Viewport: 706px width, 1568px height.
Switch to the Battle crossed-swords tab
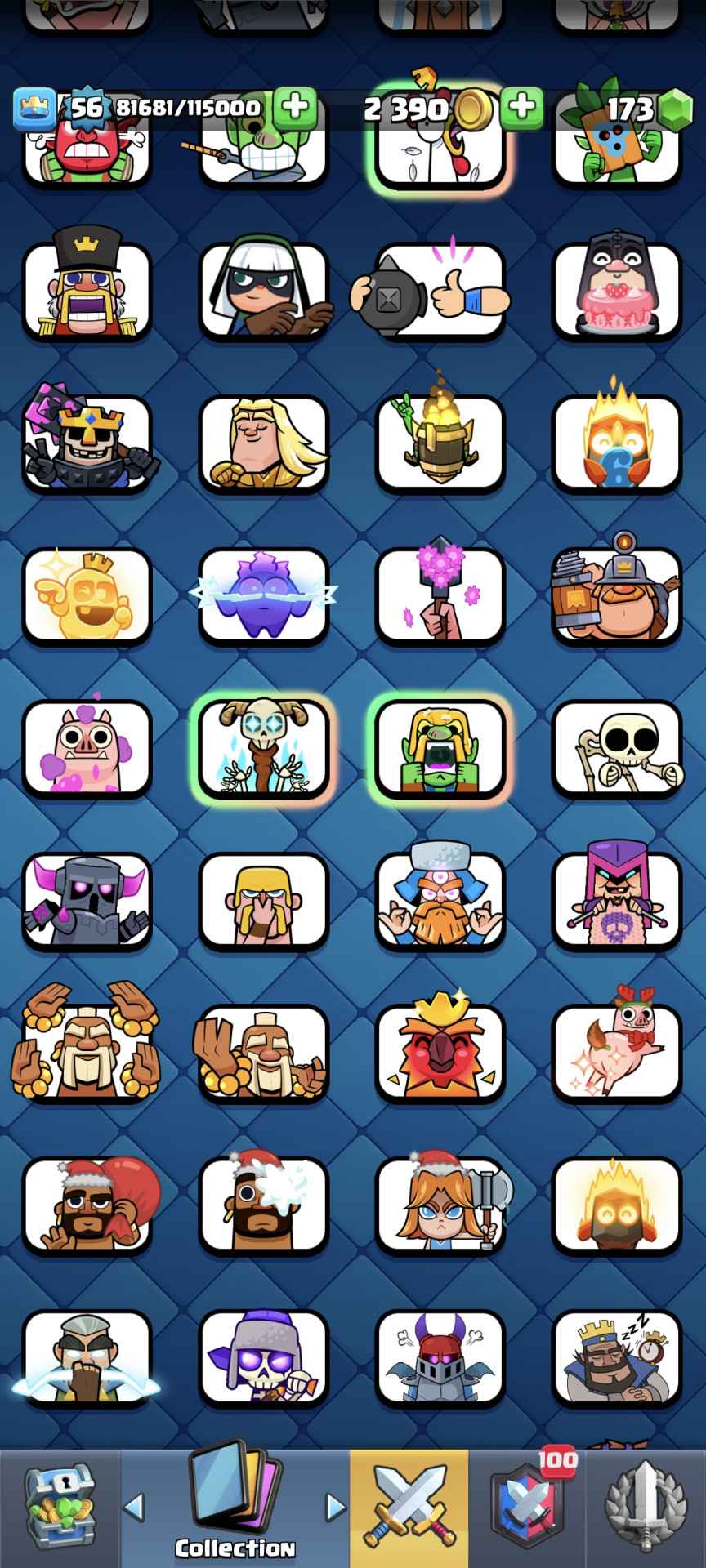pos(409,1507)
